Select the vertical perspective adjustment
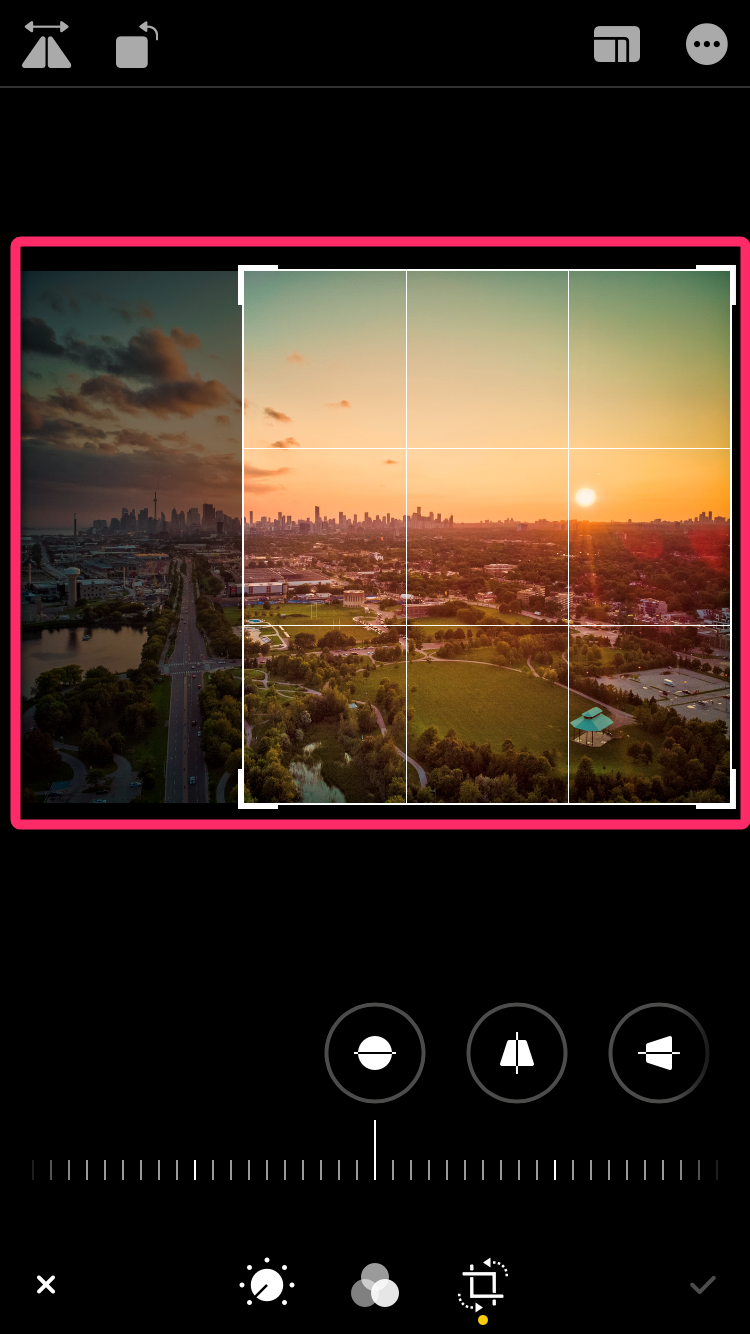 tap(517, 1053)
